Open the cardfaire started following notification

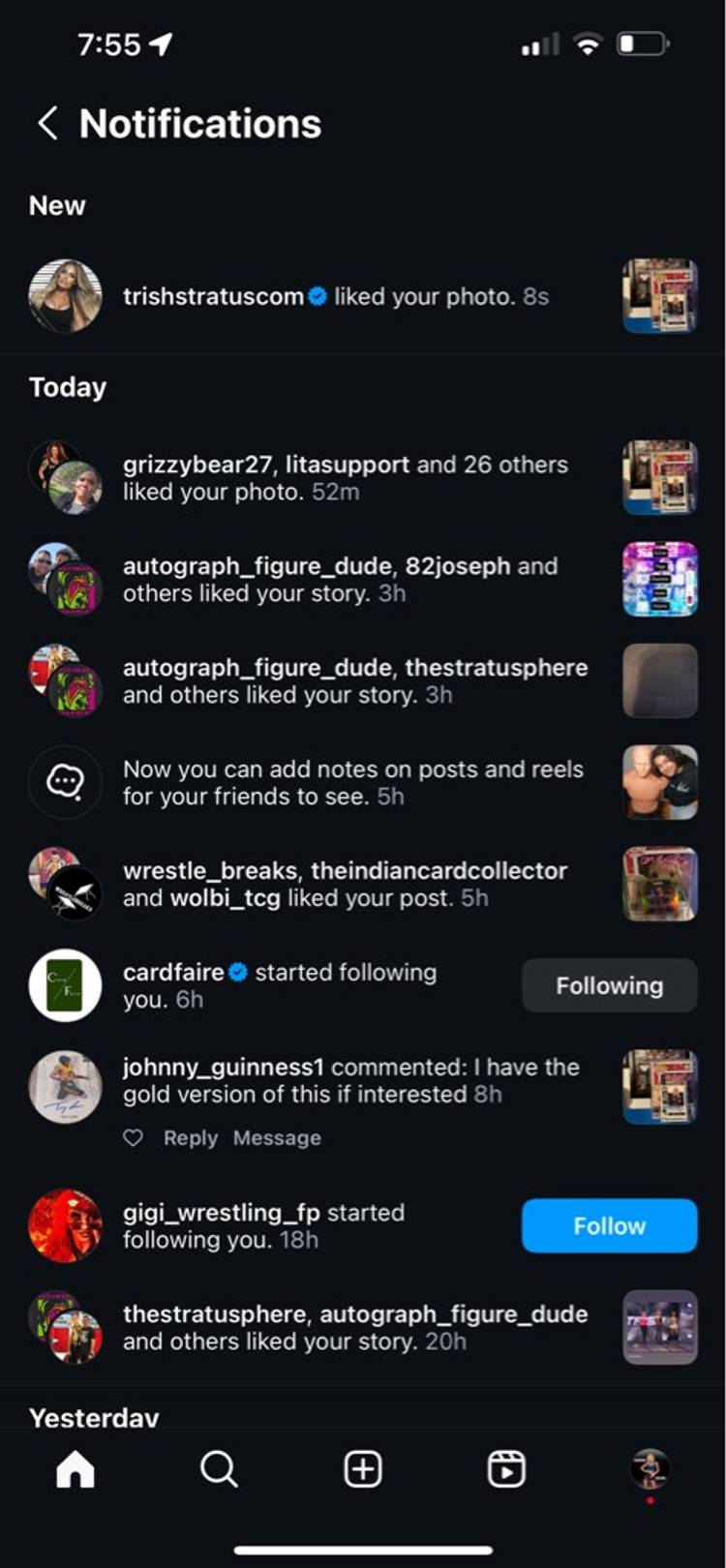(280, 985)
